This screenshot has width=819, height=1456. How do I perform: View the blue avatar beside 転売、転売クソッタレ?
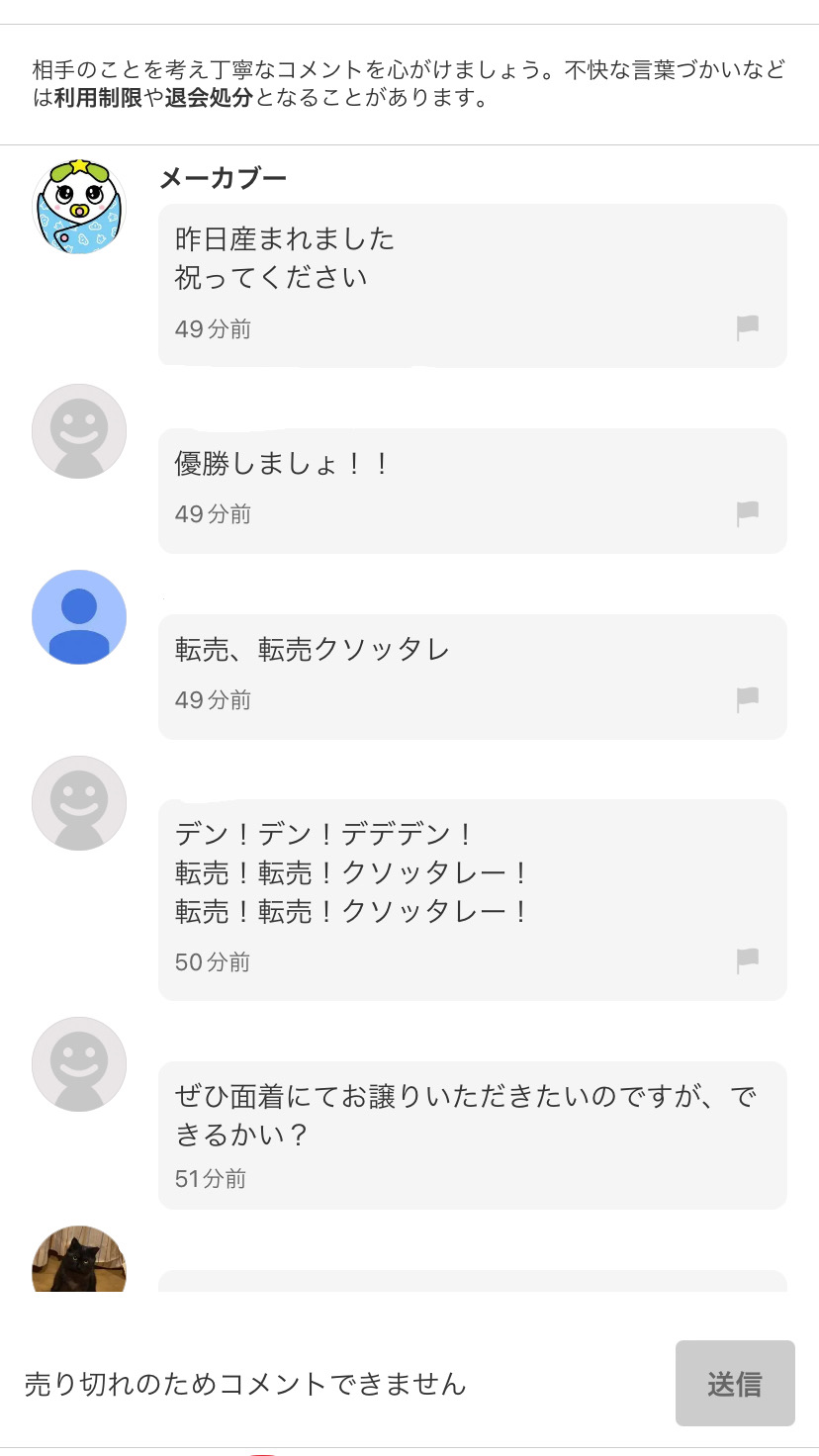pos(79,617)
